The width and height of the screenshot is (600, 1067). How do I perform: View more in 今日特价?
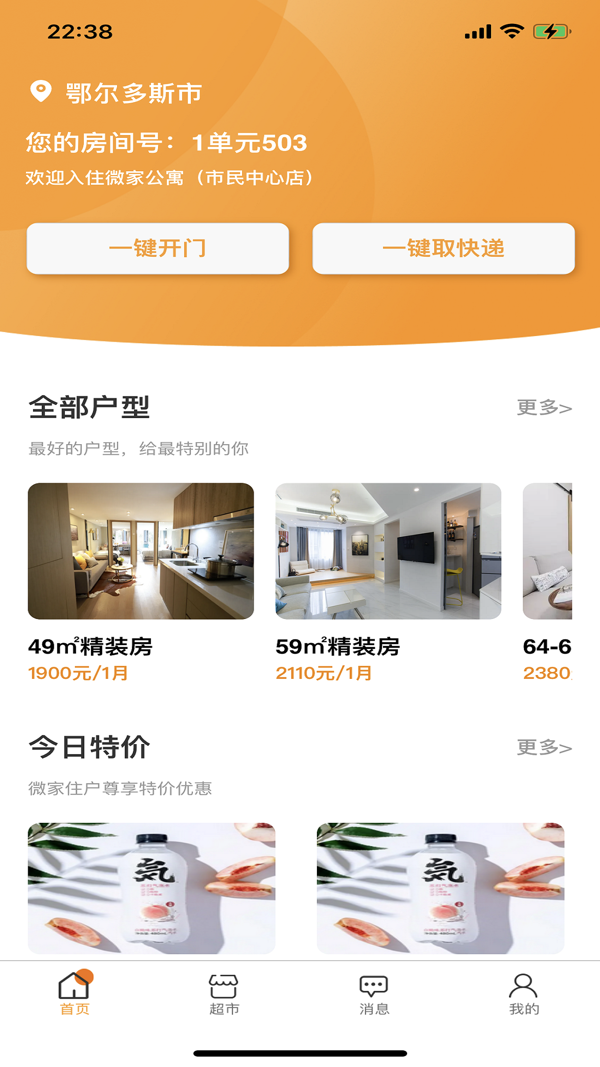tap(544, 747)
